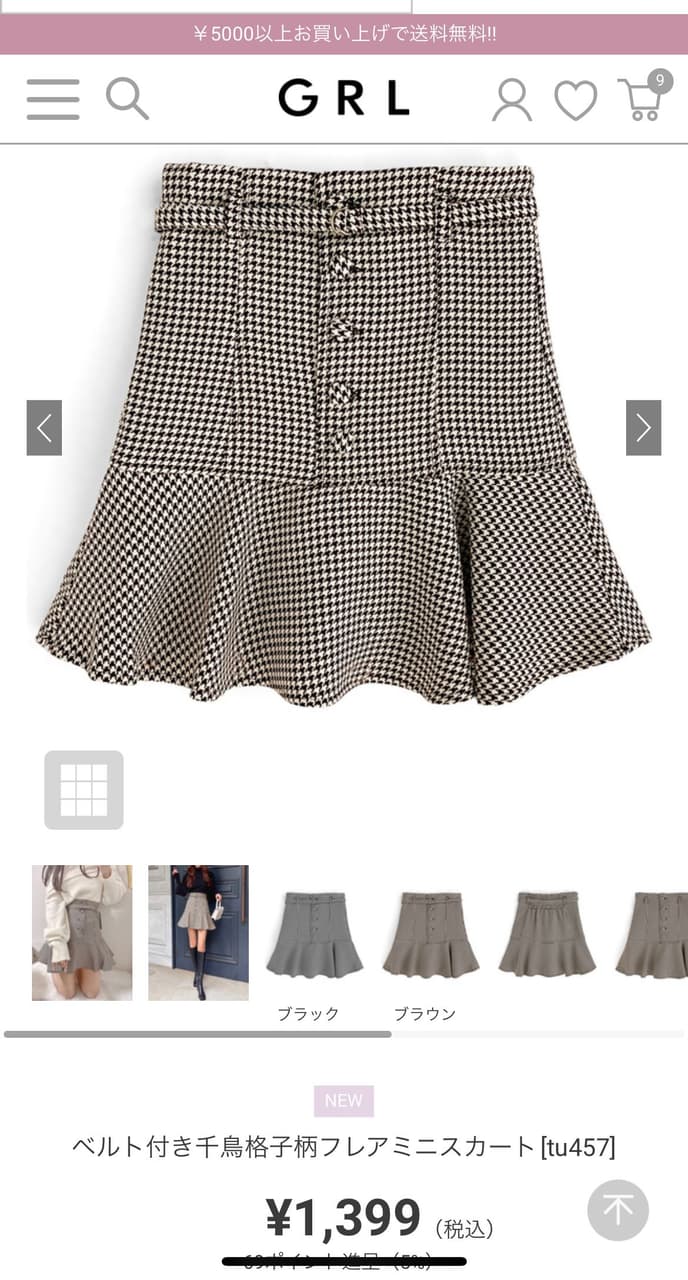The image size is (688, 1280).
Task: Tap the free shipping banner
Action: coord(344,34)
